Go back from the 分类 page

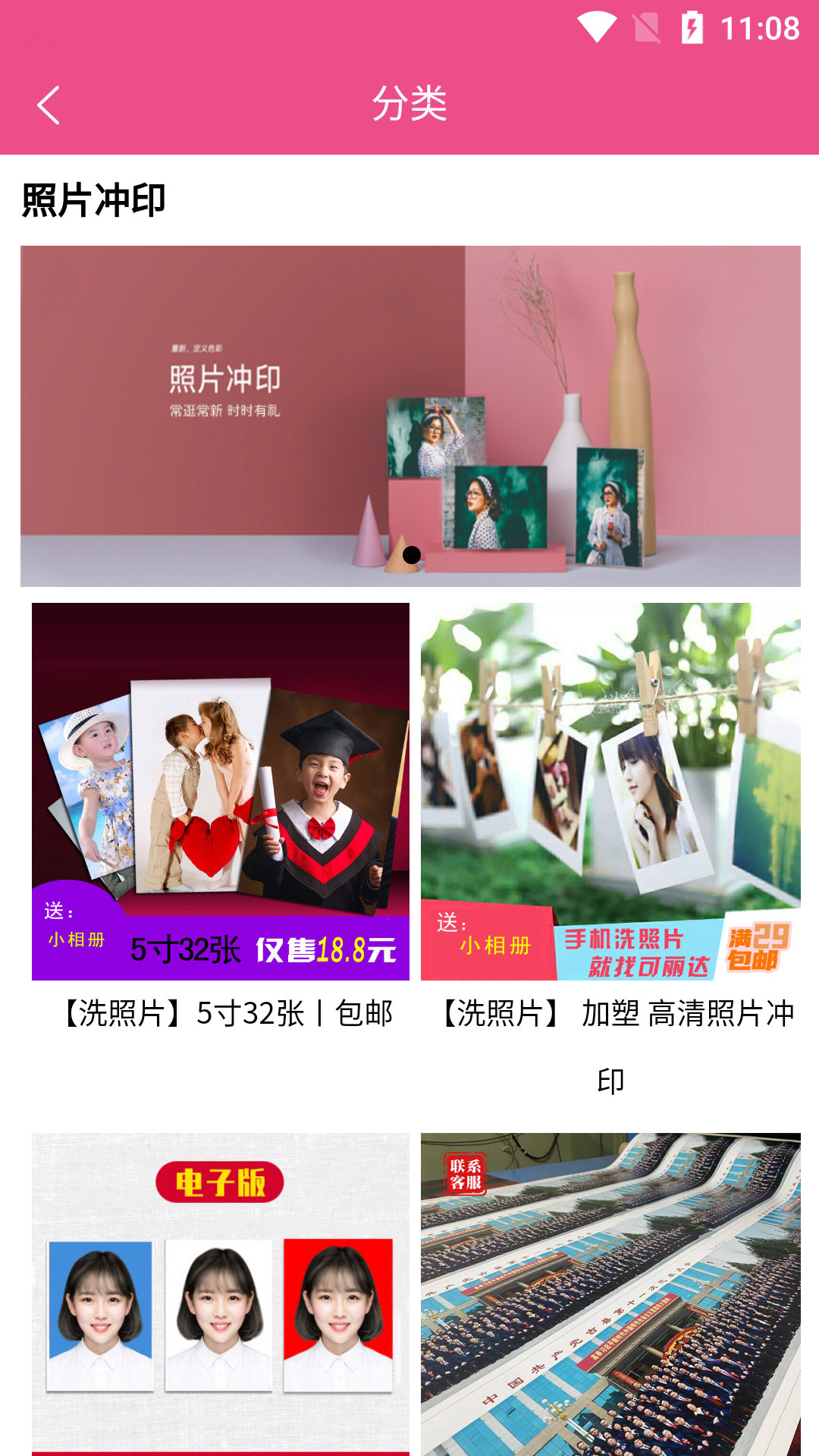click(49, 105)
